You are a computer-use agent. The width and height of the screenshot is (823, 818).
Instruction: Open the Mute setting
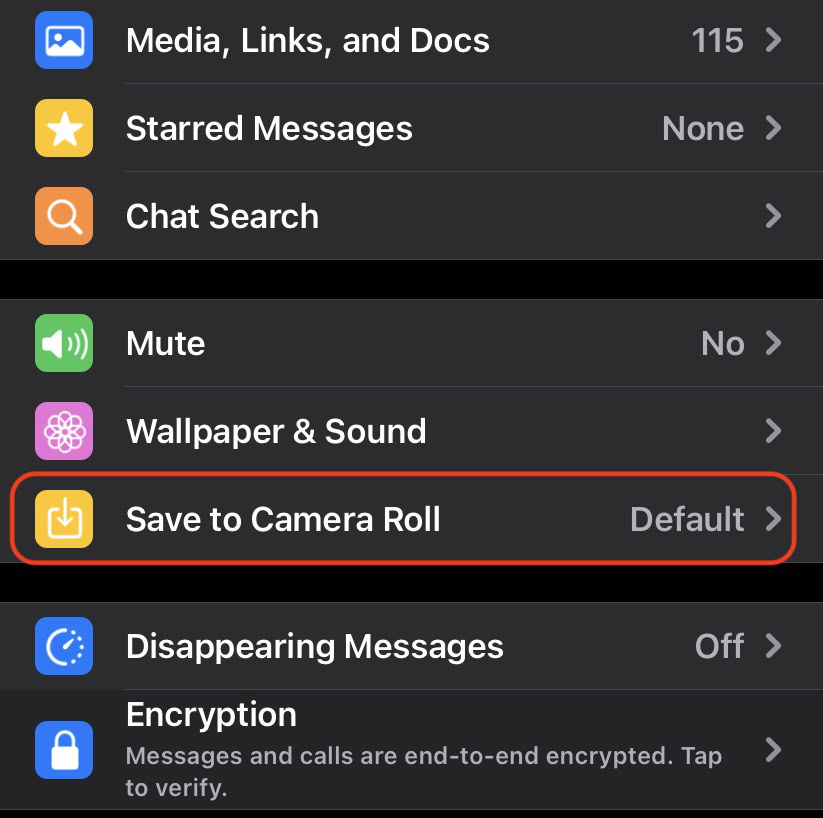point(410,343)
